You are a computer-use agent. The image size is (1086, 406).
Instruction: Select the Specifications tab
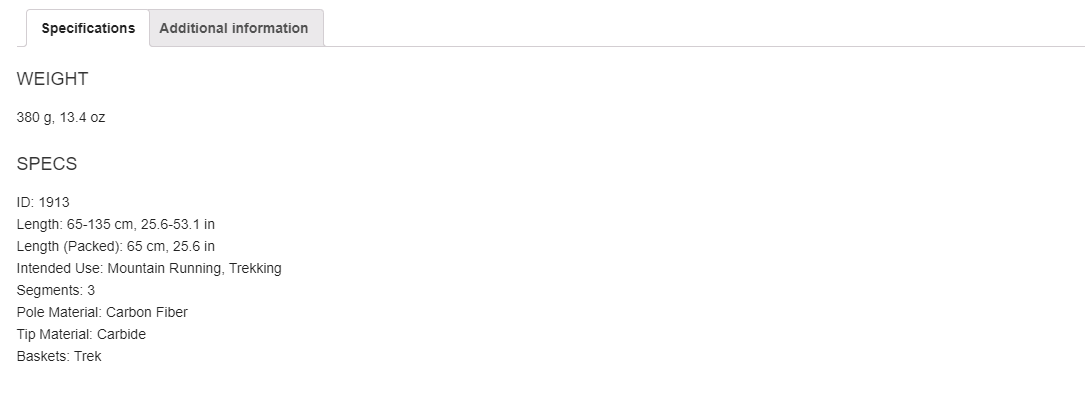[x=88, y=28]
